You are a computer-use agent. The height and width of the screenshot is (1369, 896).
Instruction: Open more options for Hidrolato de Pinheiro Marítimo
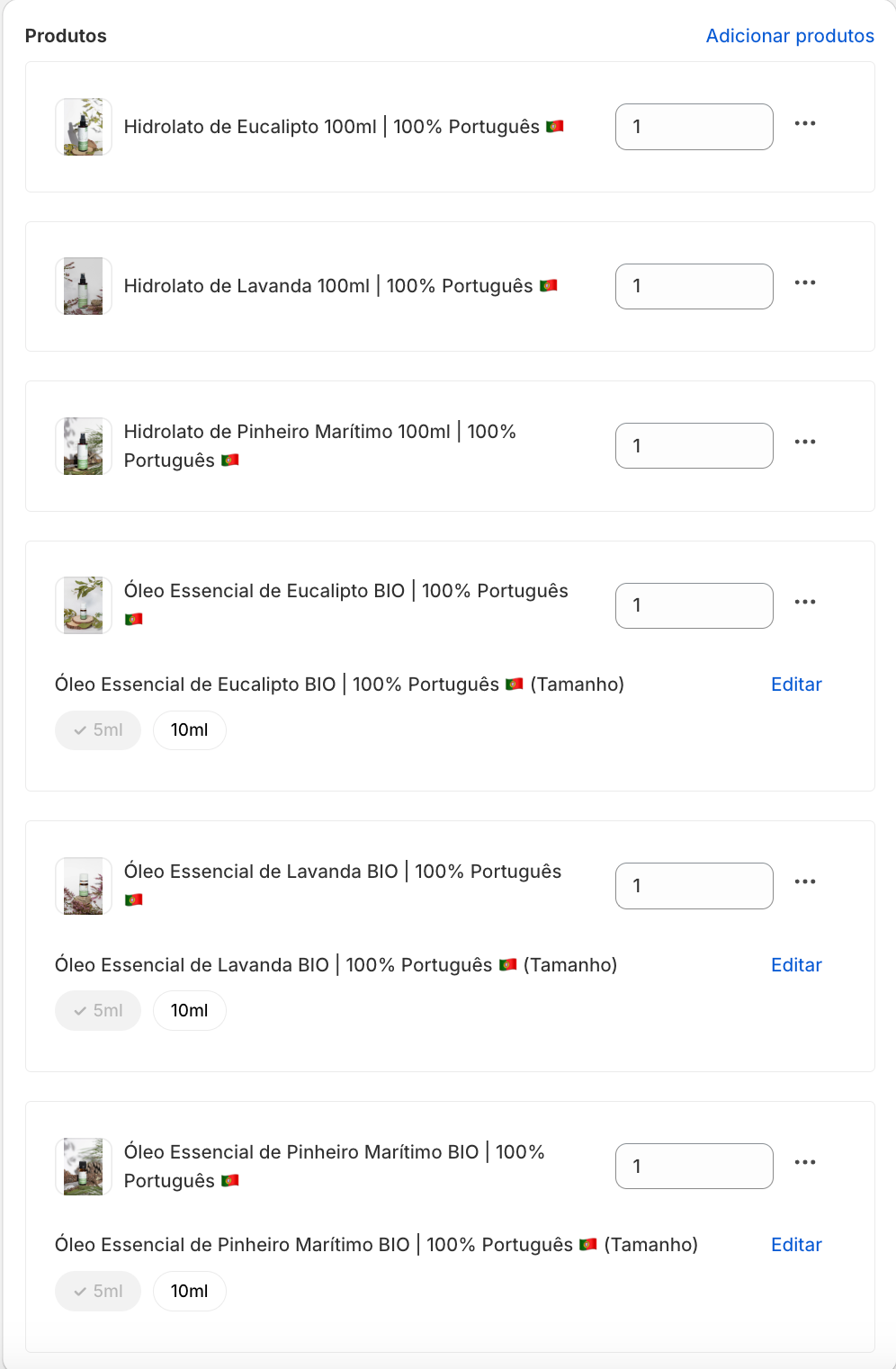(805, 443)
